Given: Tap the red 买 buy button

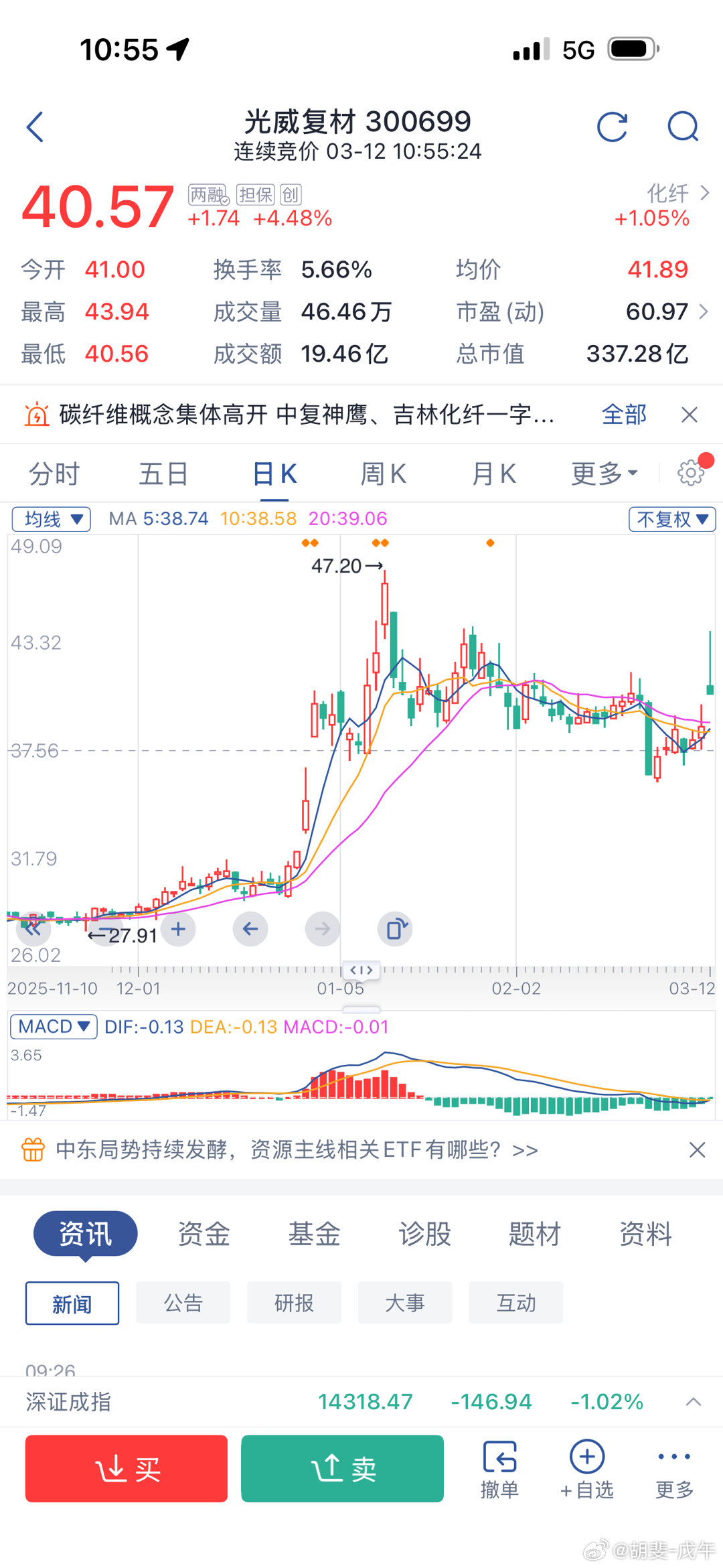Looking at the screenshot, I should 125,1469.
